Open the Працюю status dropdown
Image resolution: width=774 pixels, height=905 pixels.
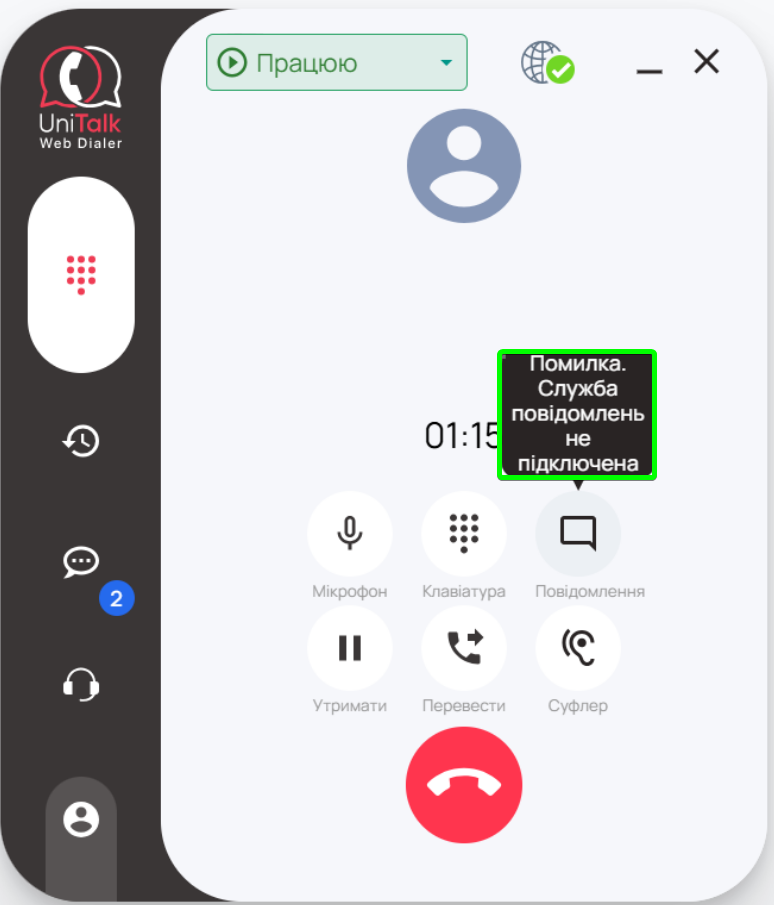pos(336,63)
